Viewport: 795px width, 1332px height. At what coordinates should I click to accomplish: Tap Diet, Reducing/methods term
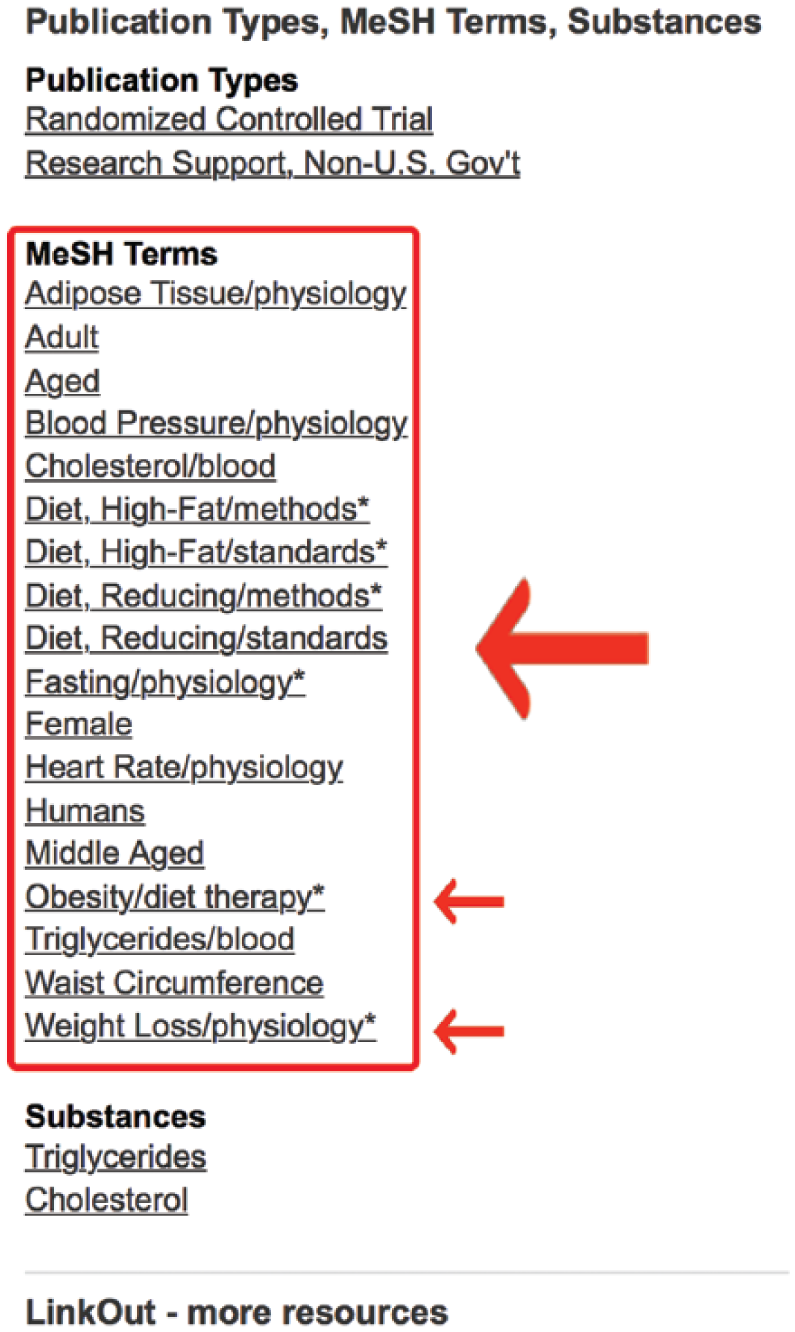pyautogui.click(x=204, y=595)
